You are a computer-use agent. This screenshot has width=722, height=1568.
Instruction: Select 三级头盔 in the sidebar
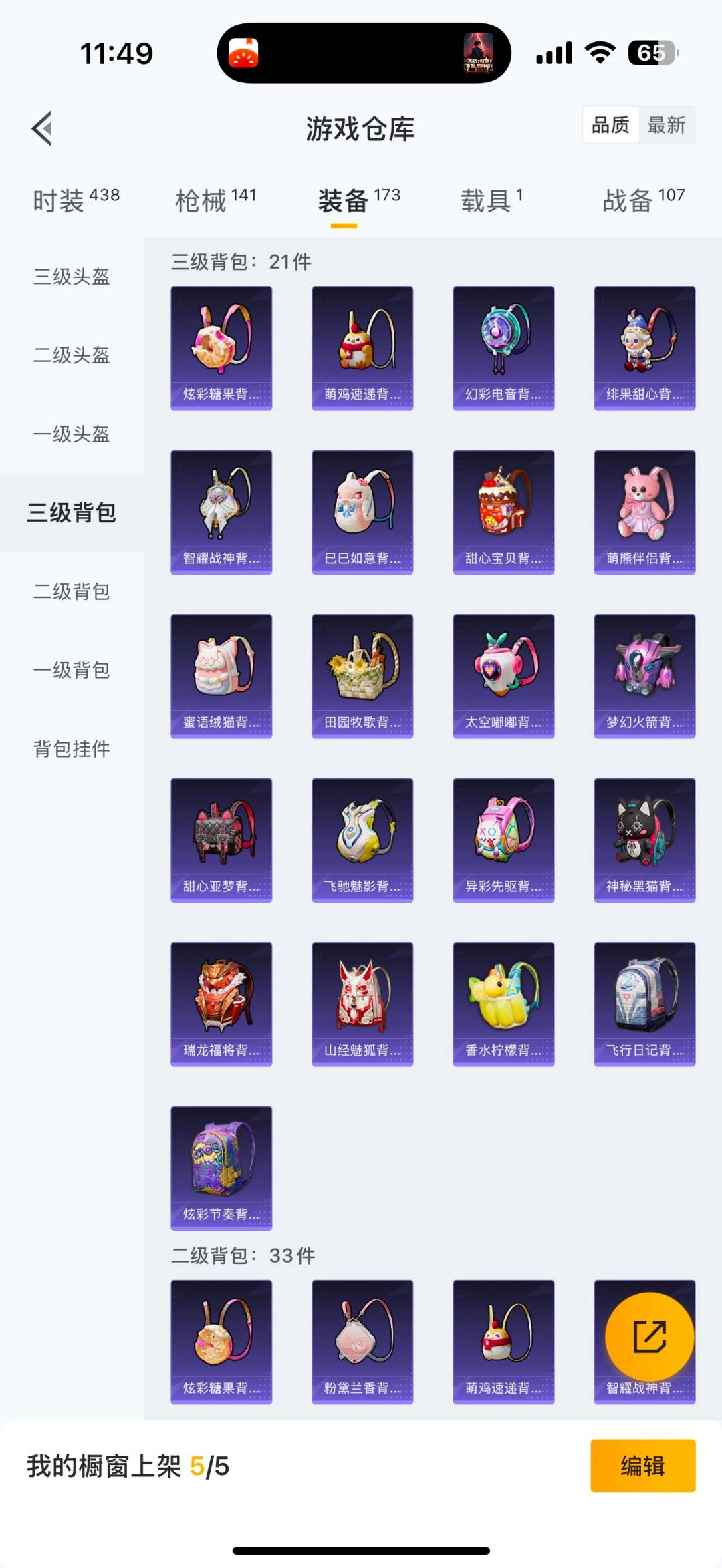point(70,278)
